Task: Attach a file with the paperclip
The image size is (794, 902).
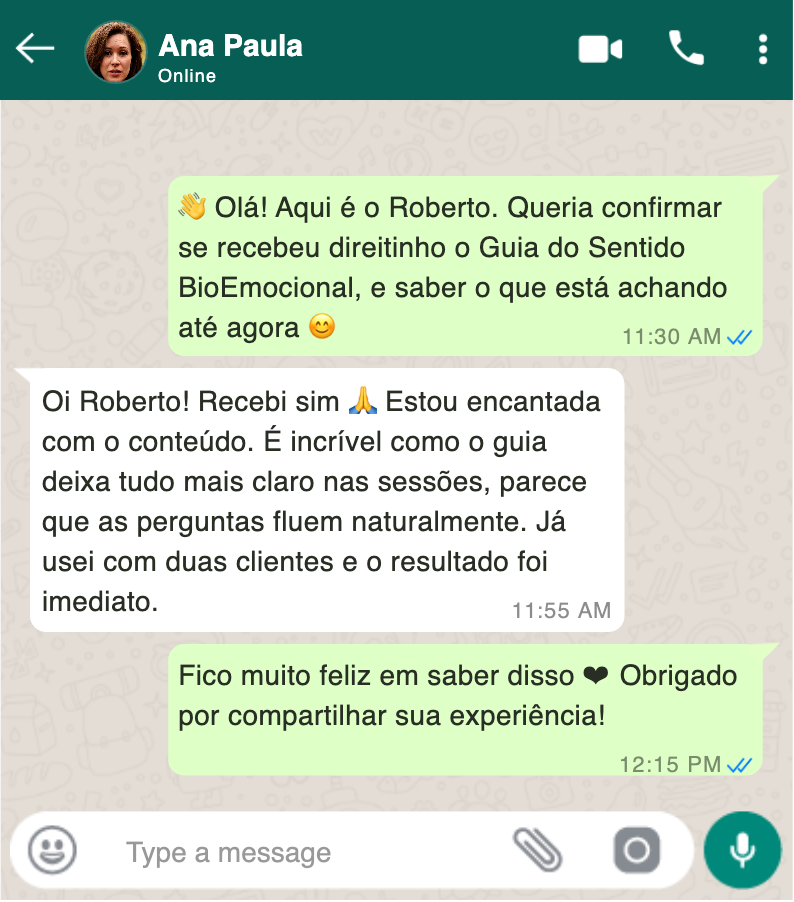Action: click(x=537, y=851)
